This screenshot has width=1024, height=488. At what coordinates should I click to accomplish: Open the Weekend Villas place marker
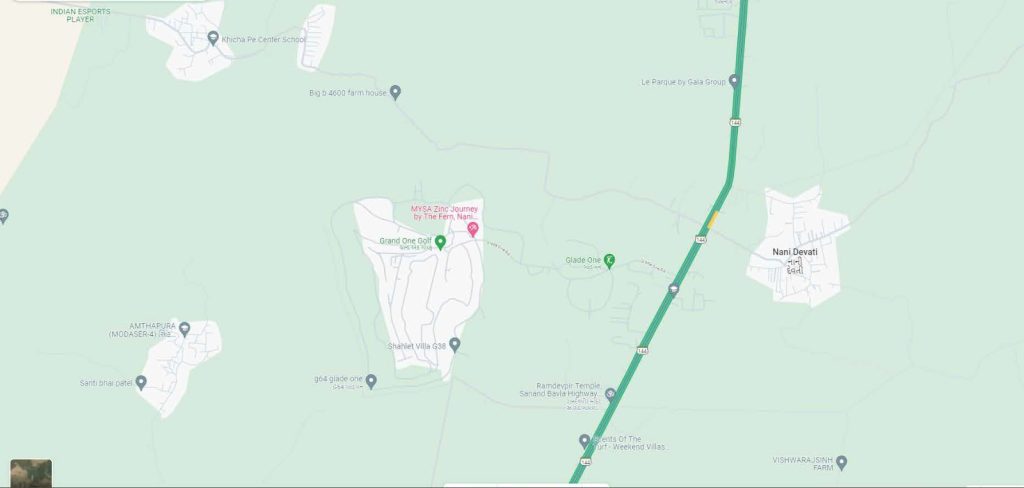[585, 440]
